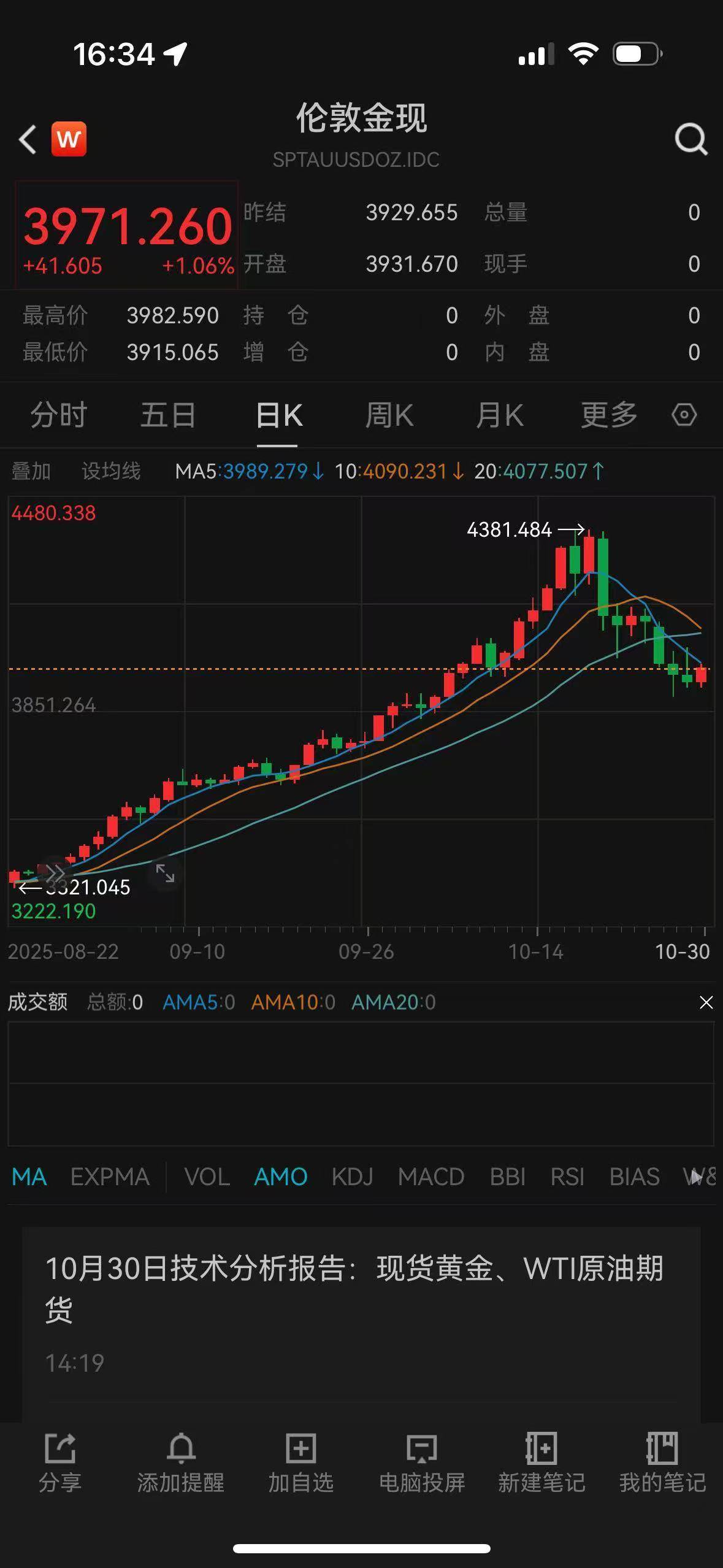723x1568 pixels.
Task: Open 设均线 to configure moving averages
Action: click(x=111, y=471)
